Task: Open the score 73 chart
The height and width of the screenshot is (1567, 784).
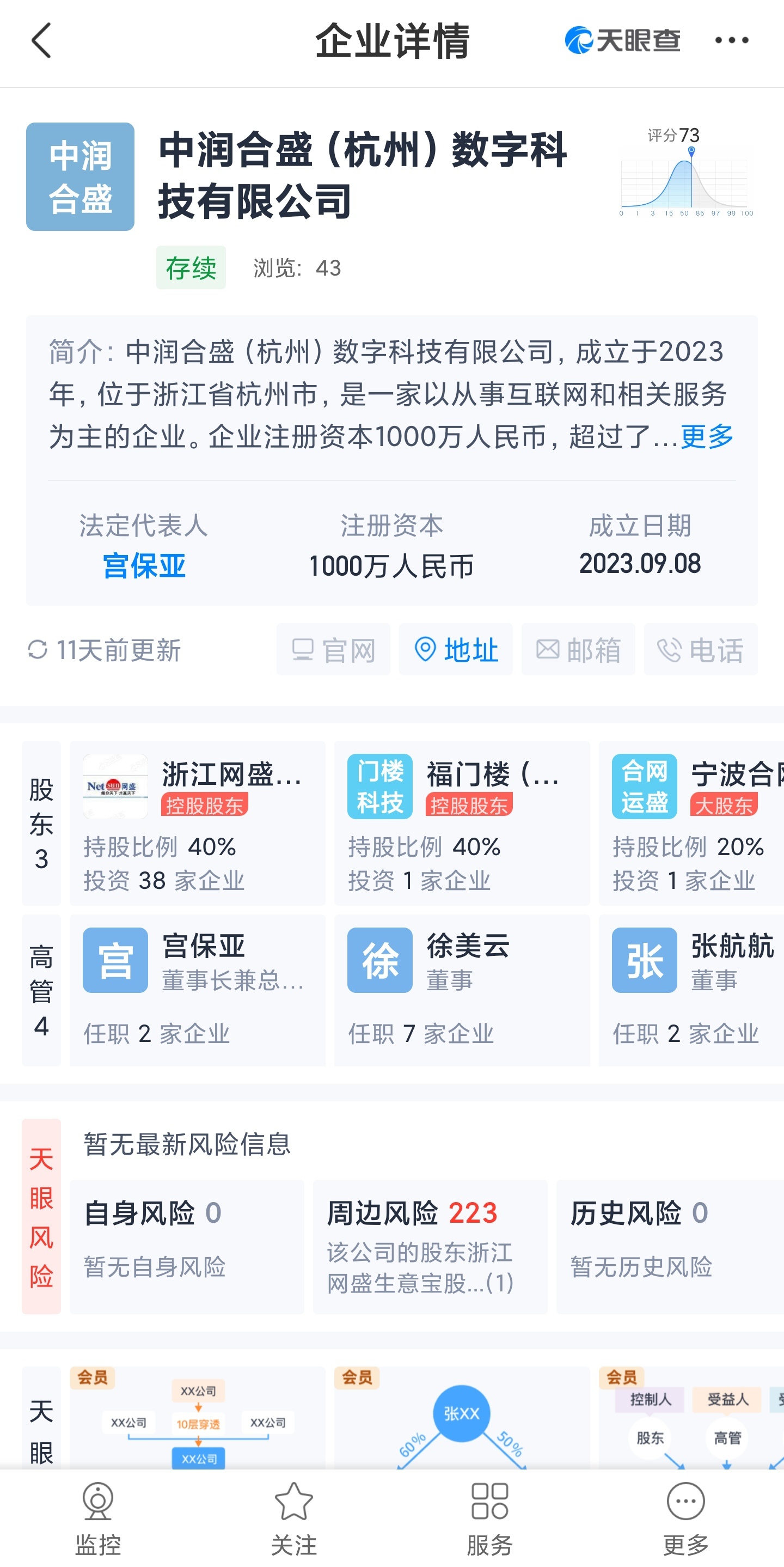Action: click(x=687, y=172)
